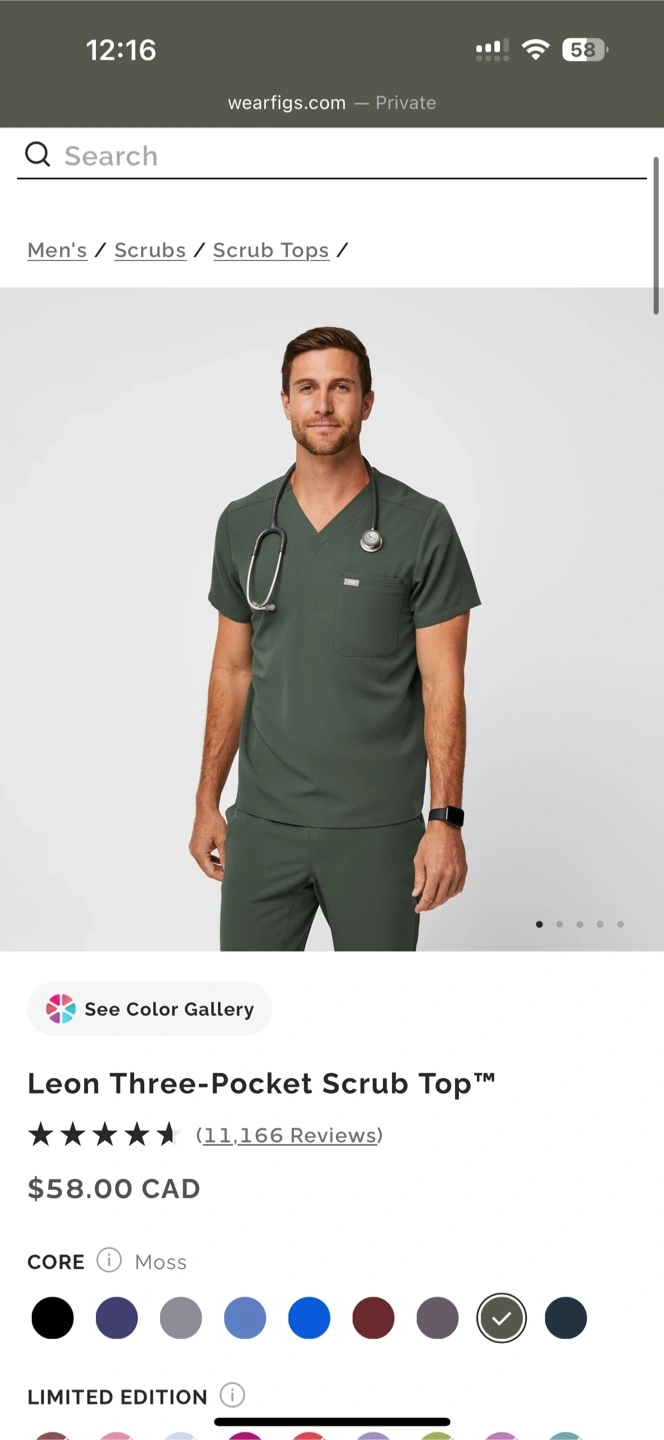The height and width of the screenshot is (1440, 664).
Task: Choose the dark navy swatch after Moss
Action: pyautogui.click(x=566, y=1318)
